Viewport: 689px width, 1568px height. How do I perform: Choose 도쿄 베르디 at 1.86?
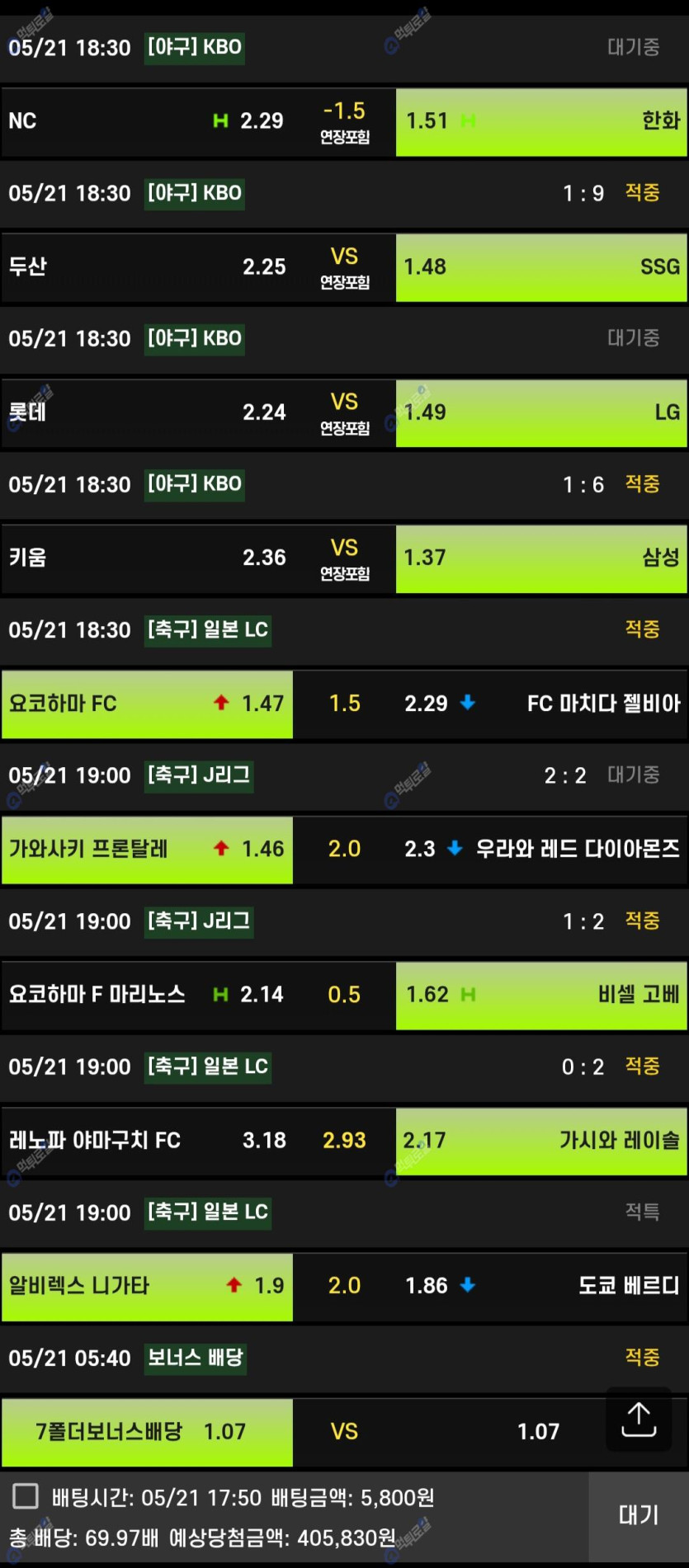(541, 1287)
